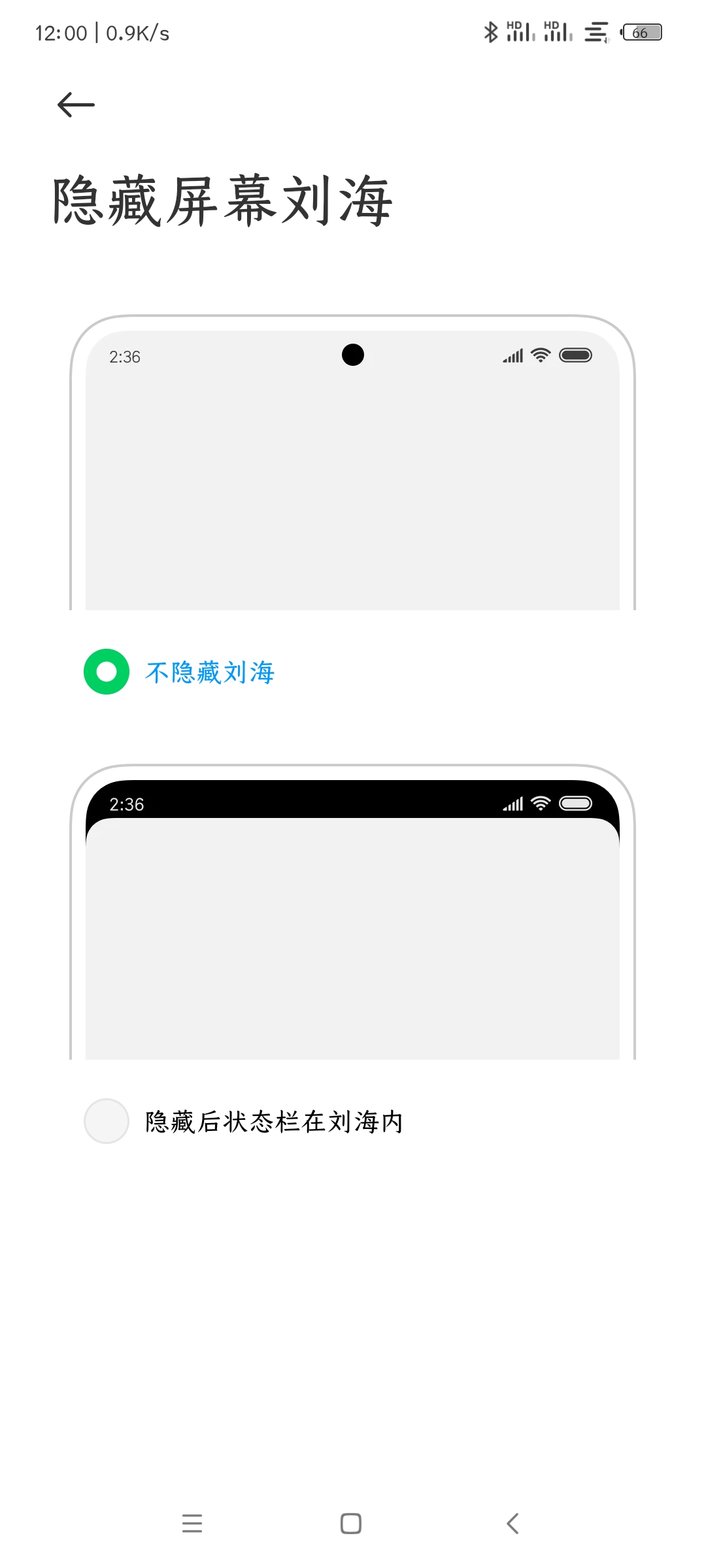This screenshot has width=706, height=1568.
Task: Tap system back chevron in navigation bar
Action: [x=513, y=1524]
